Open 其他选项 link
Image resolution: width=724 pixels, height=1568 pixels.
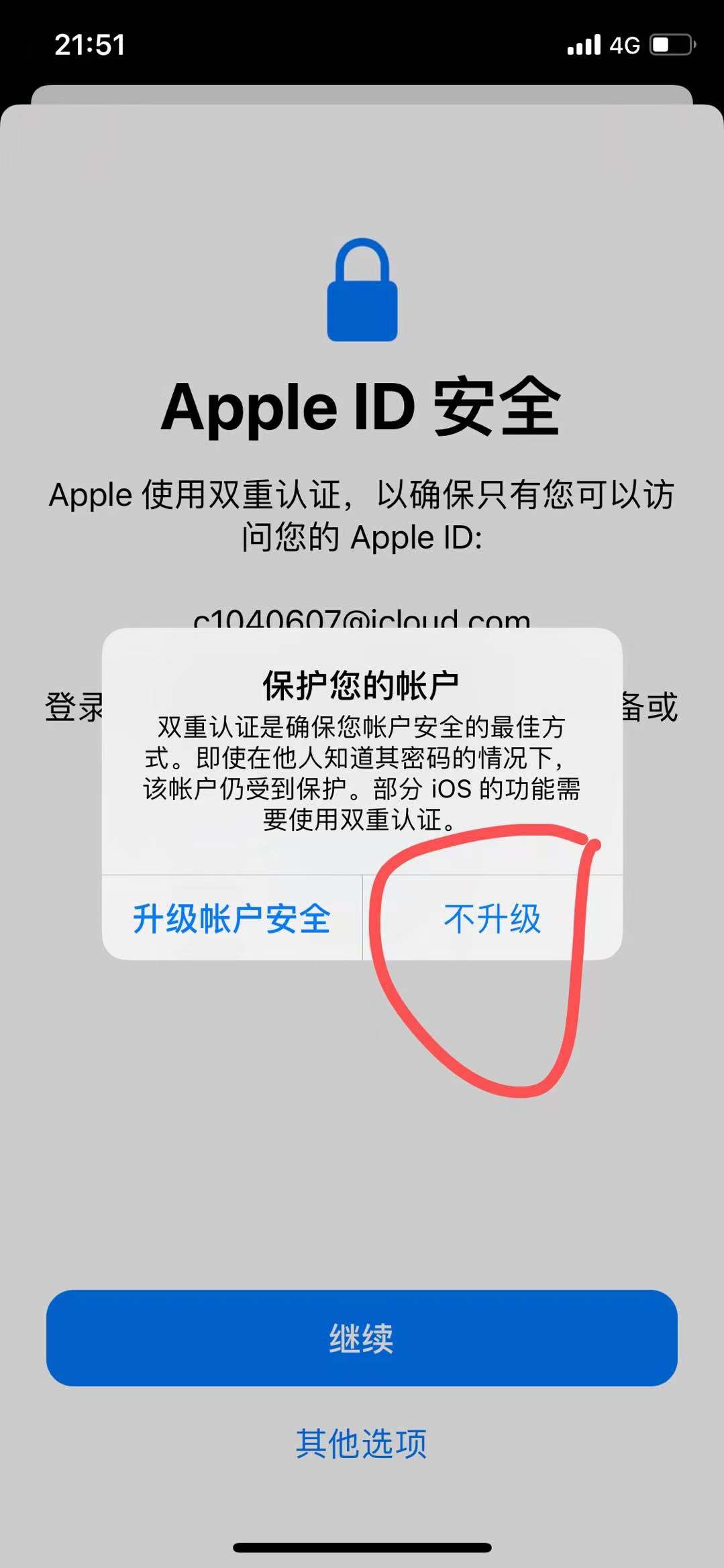click(x=362, y=1443)
